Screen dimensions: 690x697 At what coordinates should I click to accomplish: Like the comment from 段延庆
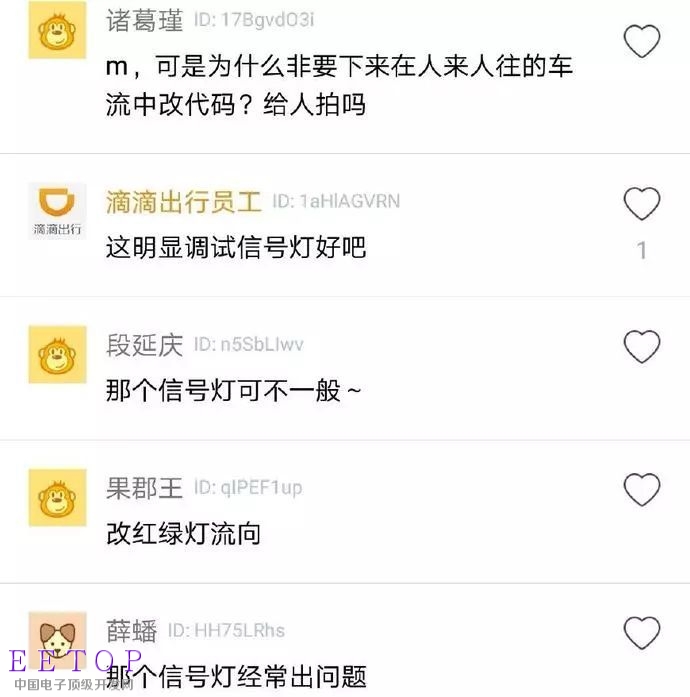click(642, 347)
